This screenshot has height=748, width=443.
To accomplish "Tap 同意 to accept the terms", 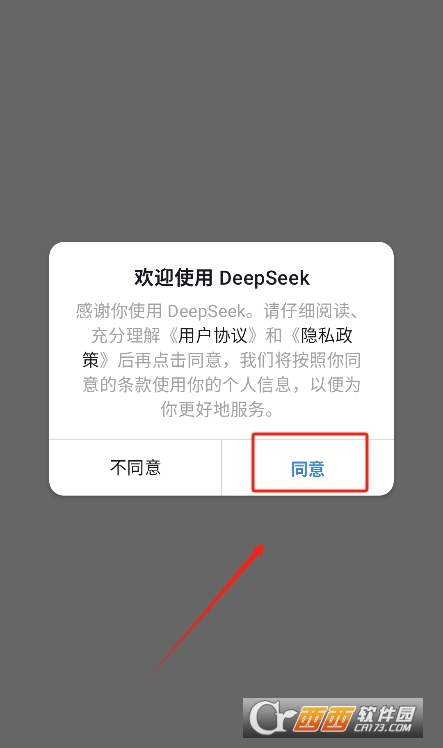I will coord(308,468).
